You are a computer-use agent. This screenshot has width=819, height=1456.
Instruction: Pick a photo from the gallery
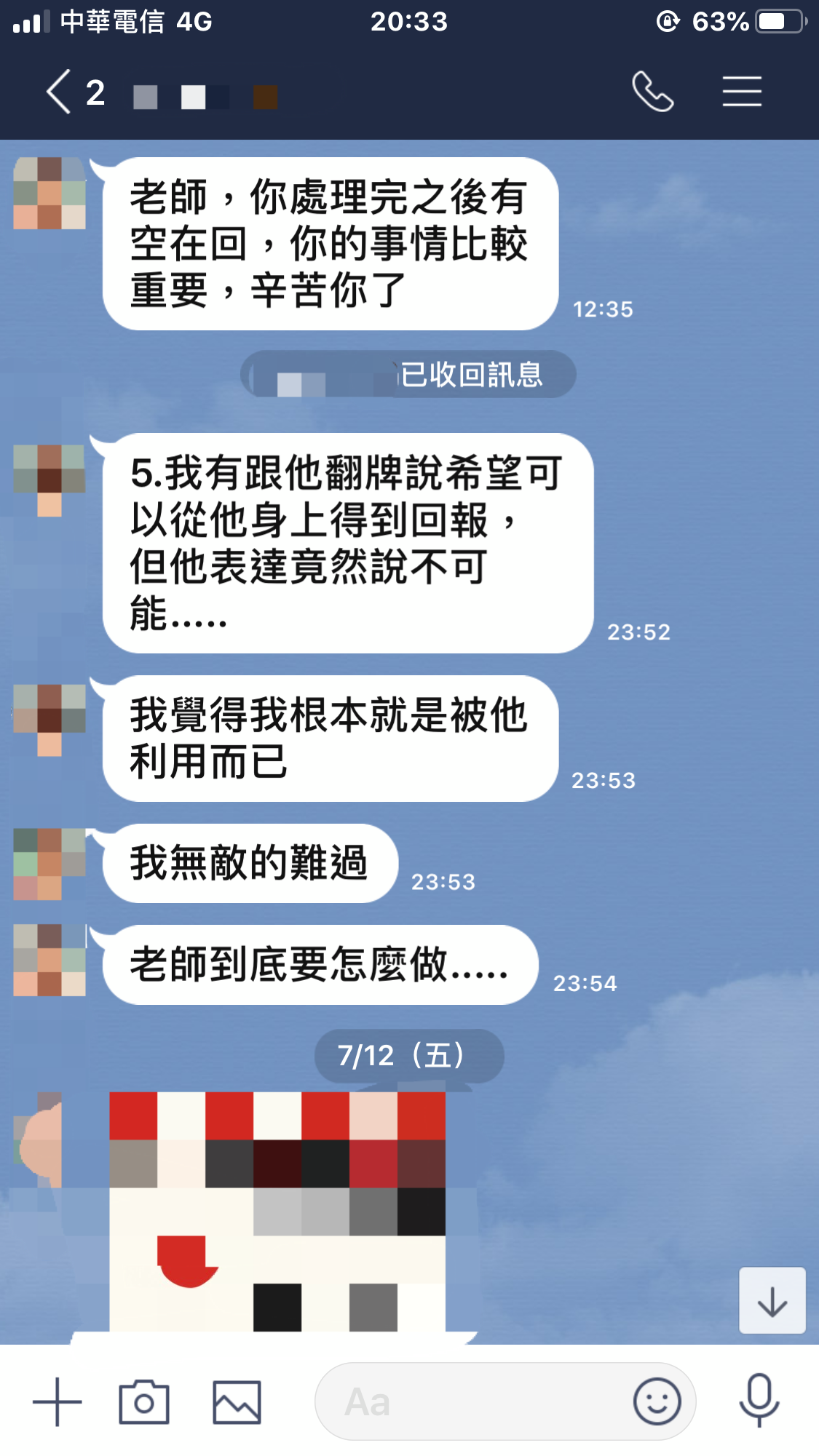pyautogui.click(x=237, y=1401)
